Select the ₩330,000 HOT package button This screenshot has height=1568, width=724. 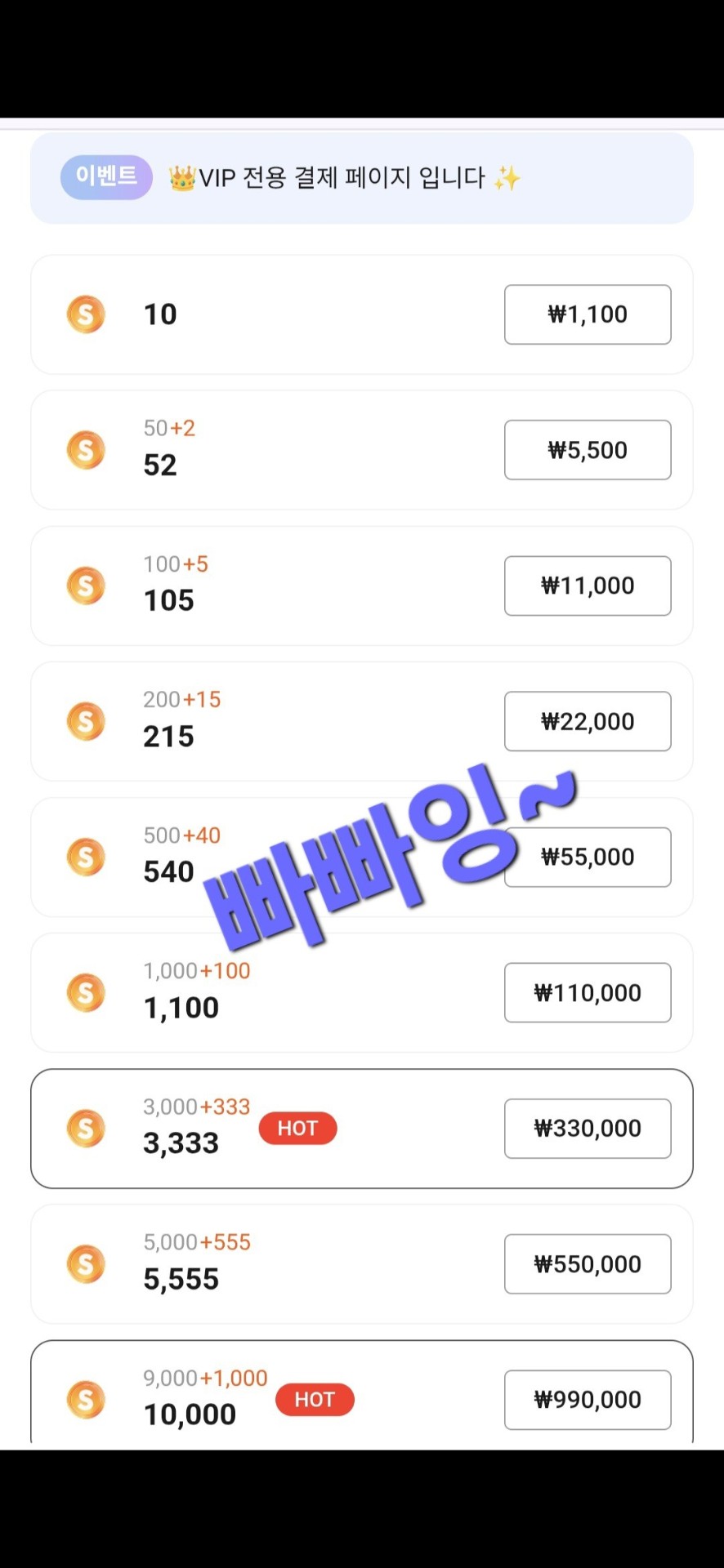coord(588,1129)
